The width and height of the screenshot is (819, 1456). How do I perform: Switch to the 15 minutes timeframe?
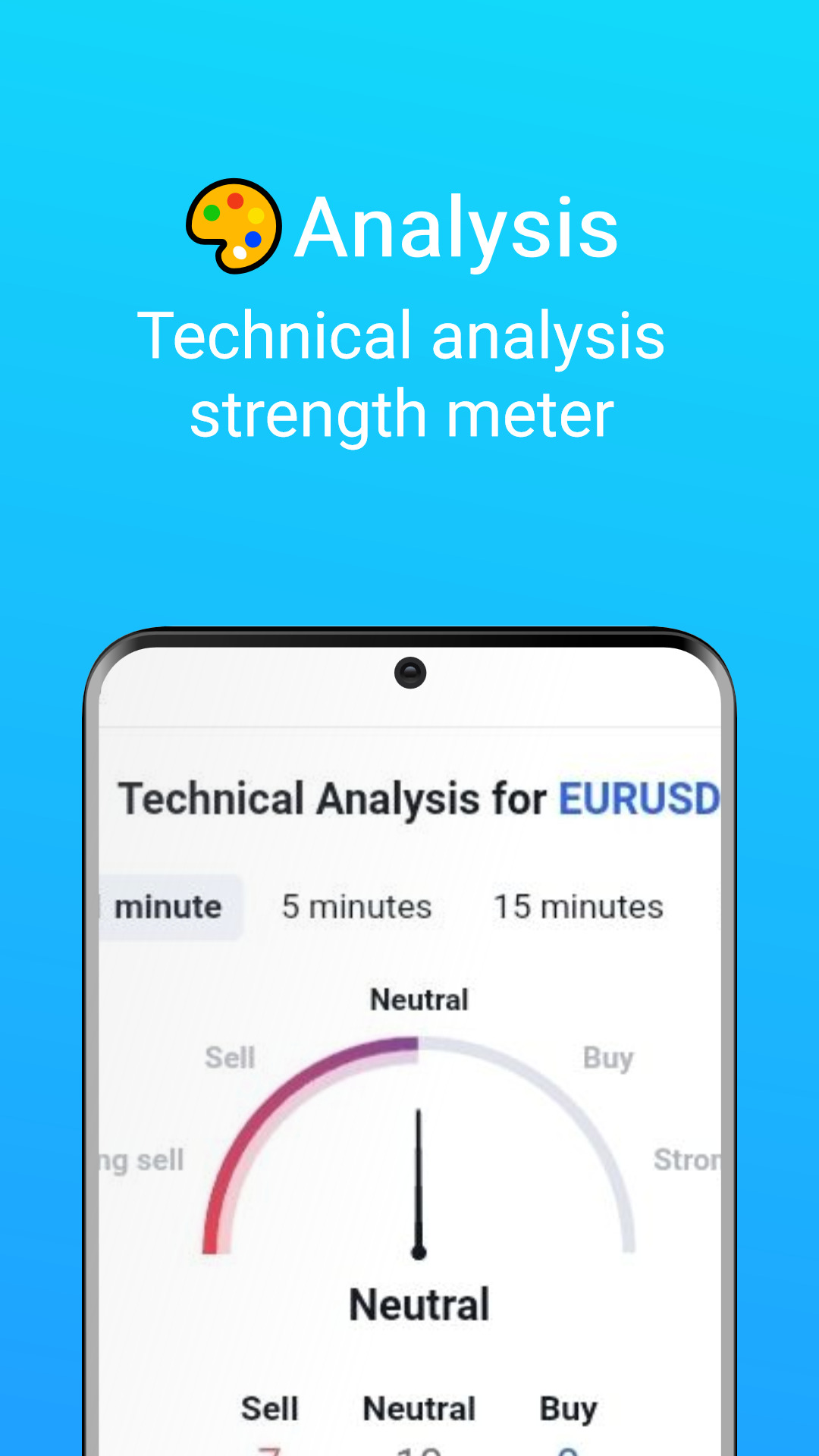pos(579,906)
